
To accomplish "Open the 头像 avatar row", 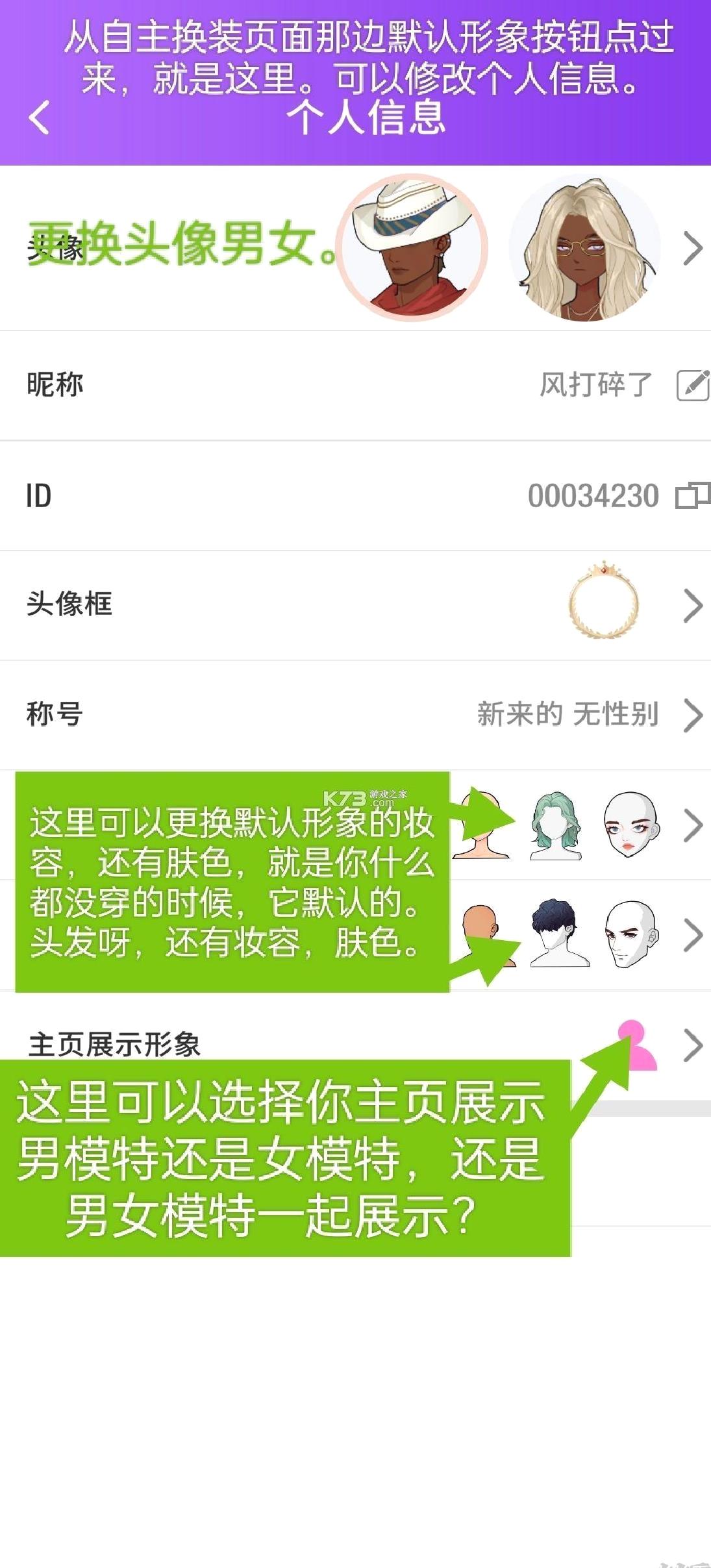I will coord(692,248).
